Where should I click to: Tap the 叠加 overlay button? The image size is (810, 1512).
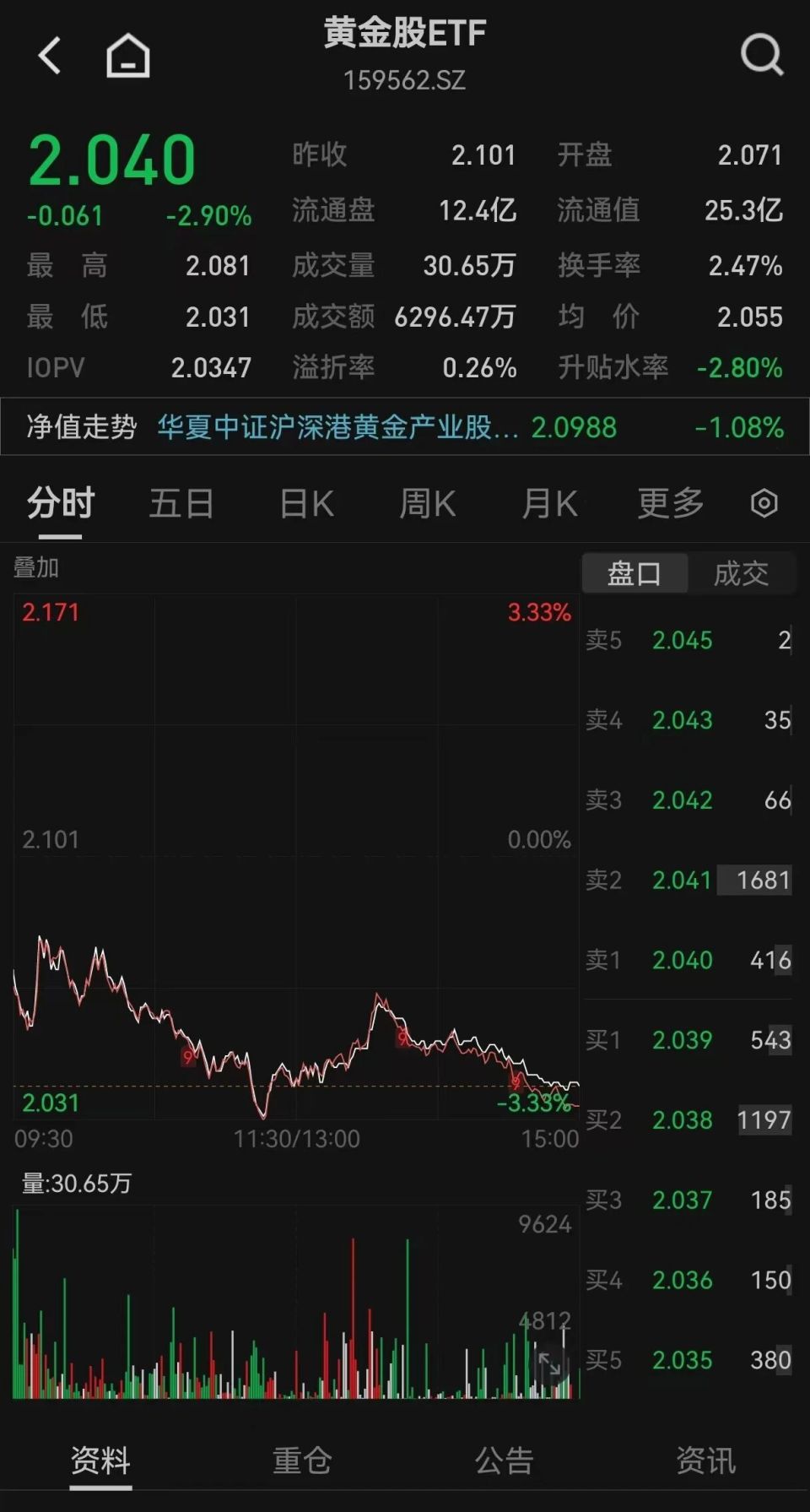click(x=37, y=567)
